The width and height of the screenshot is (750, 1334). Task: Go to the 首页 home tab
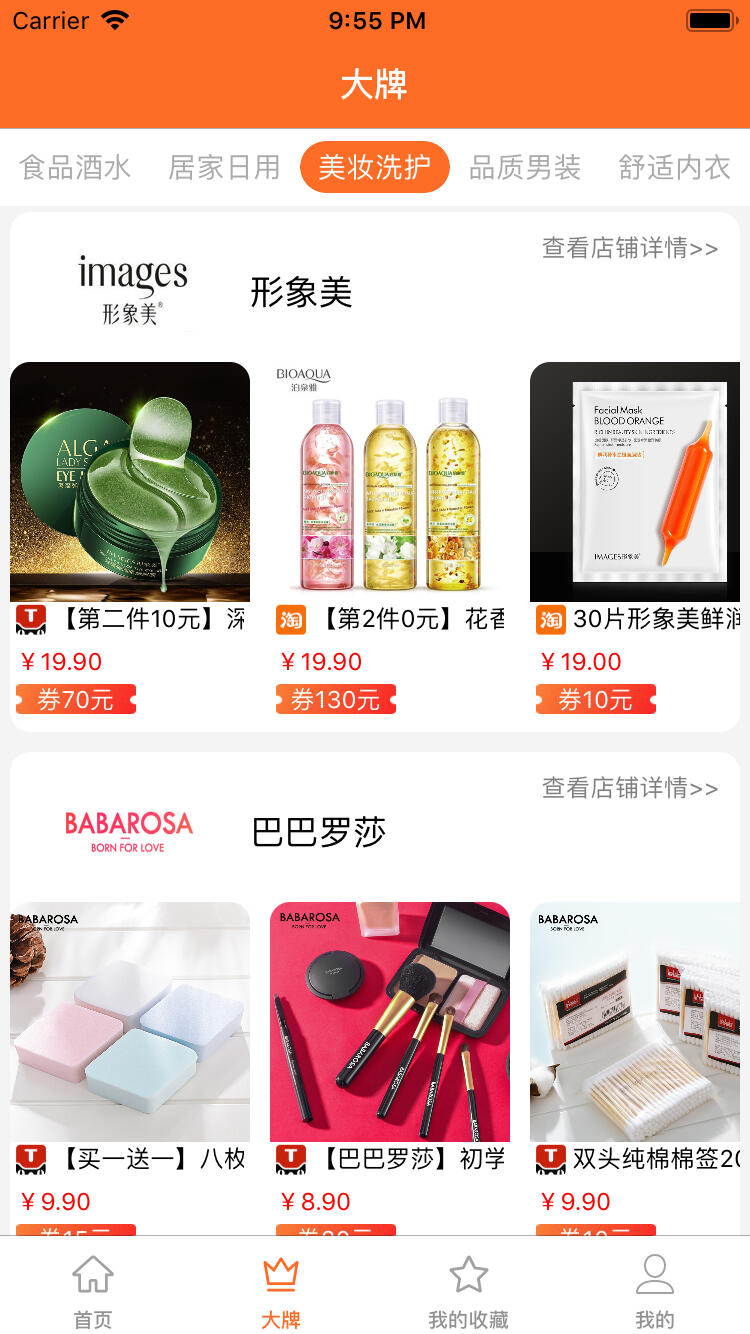[x=93, y=1290]
